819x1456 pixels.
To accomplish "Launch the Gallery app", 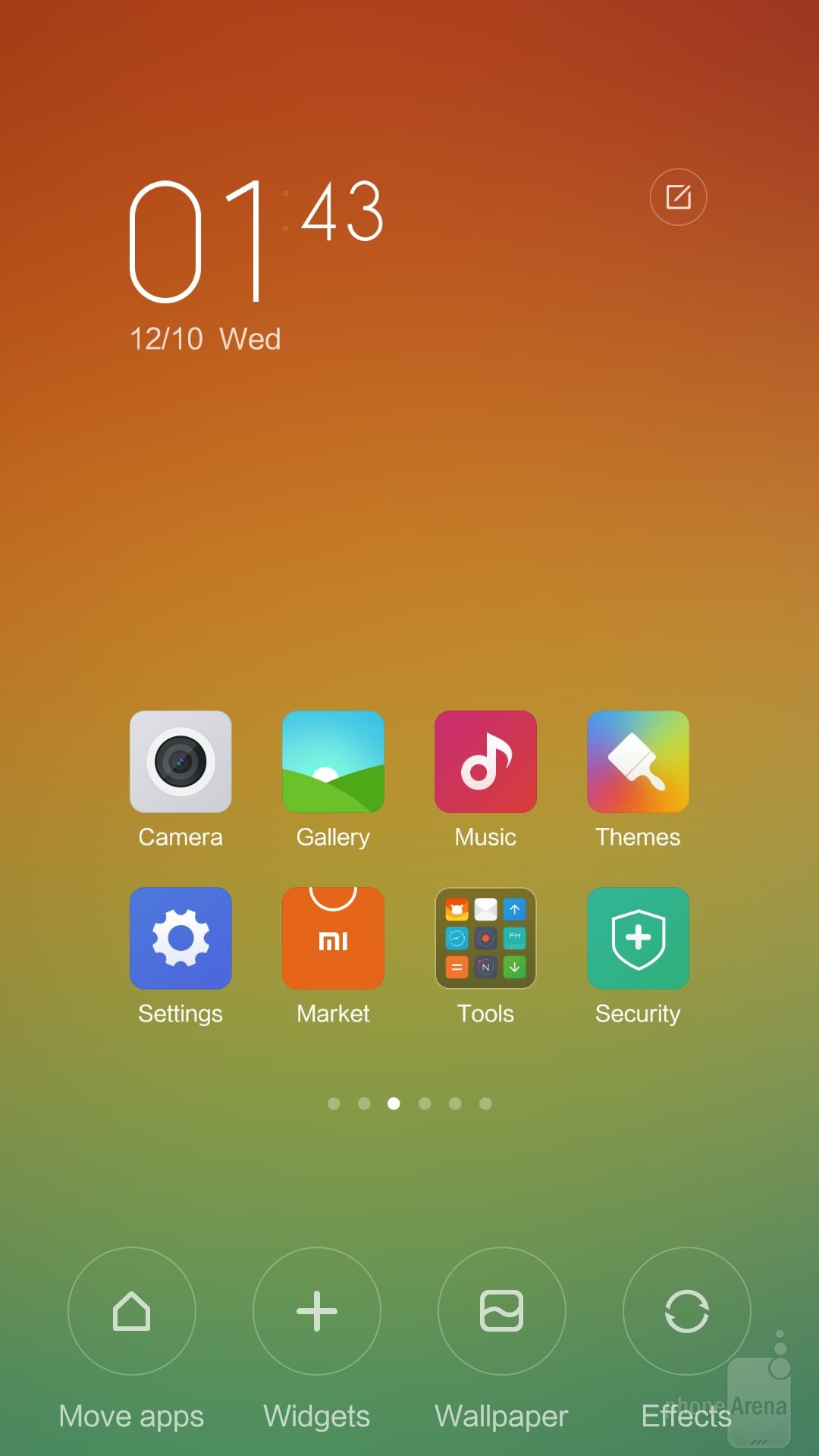I will [333, 761].
